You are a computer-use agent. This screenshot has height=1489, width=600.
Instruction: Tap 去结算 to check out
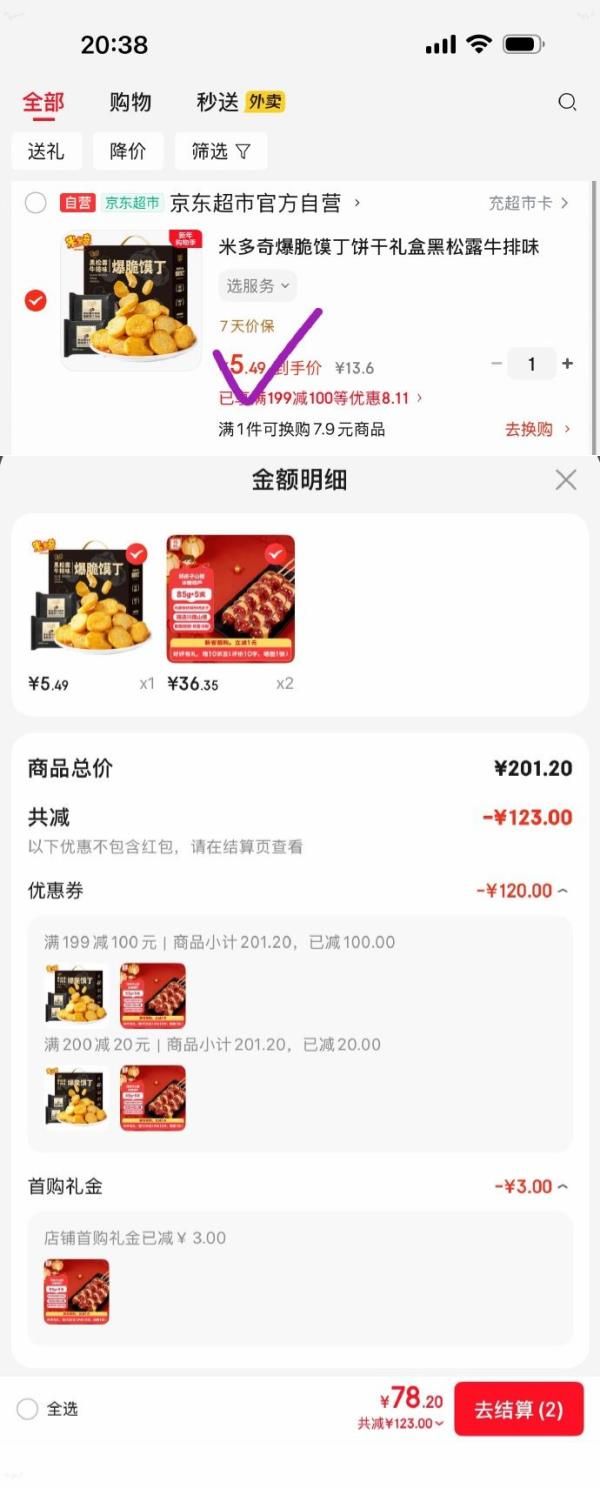pyautogui.click(x=518, y=1410)
